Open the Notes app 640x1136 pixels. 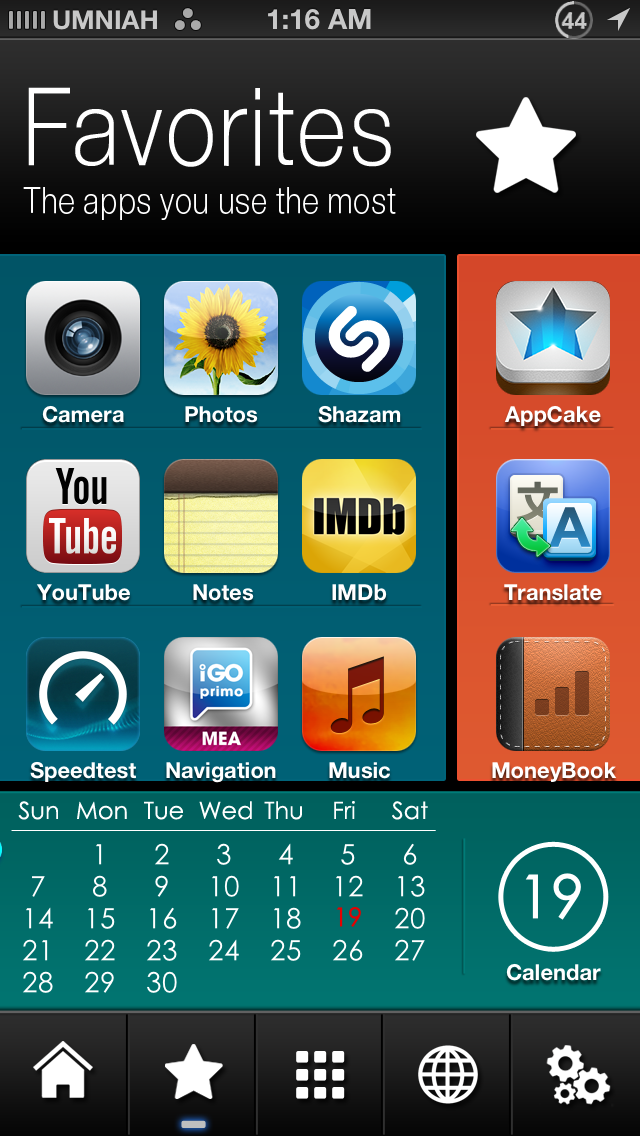221,517
